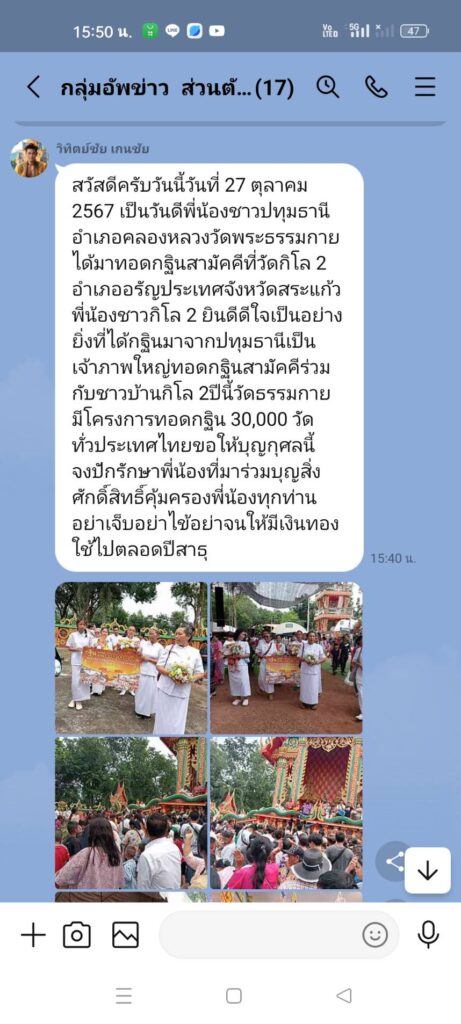Open photo with red curtain pavilion
This screenshot has height=1024, width=461.
pos(286,813)
